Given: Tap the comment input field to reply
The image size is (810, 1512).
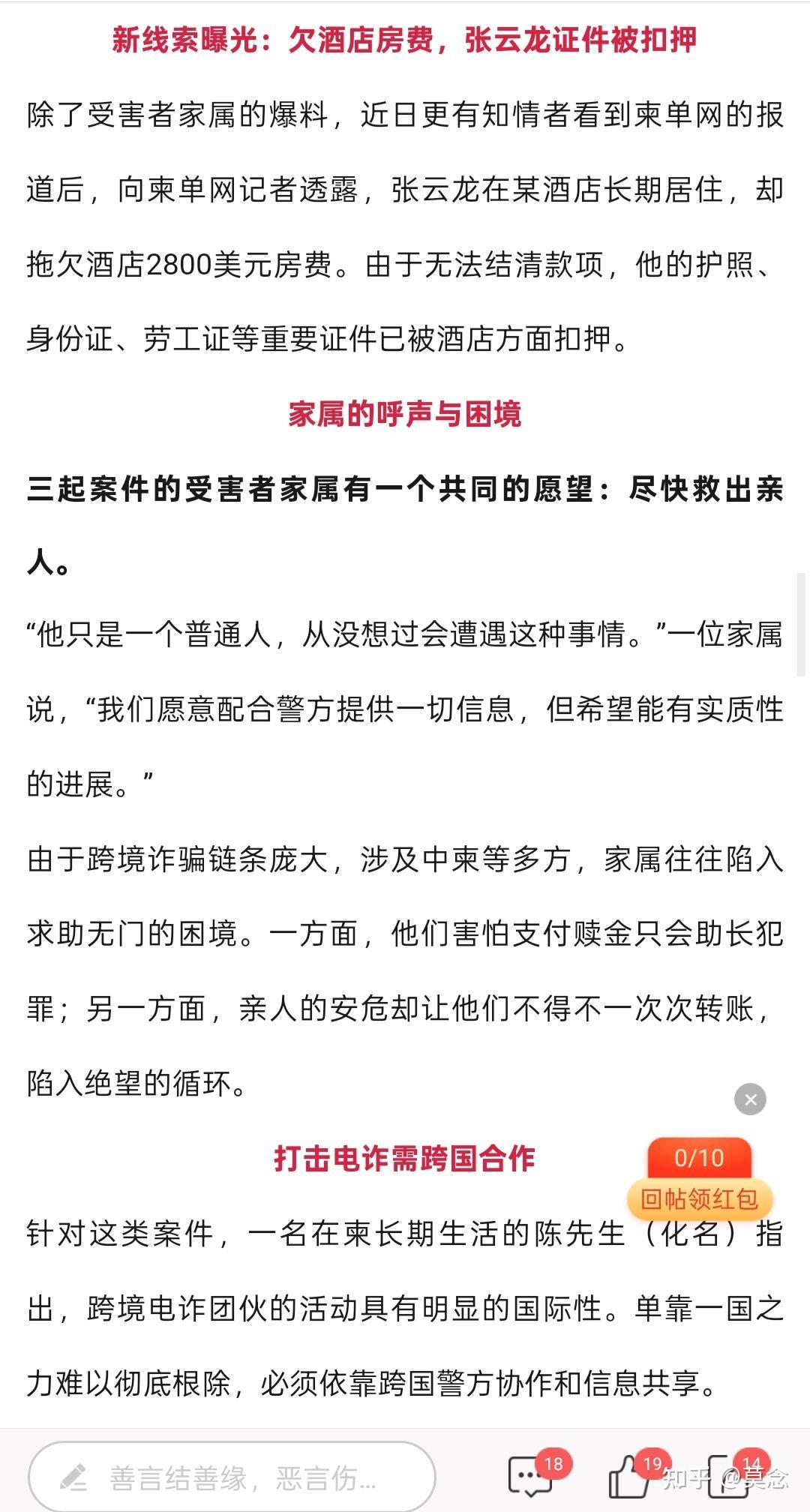Looking at the screenshot, I should click(x=232, y=1477).
